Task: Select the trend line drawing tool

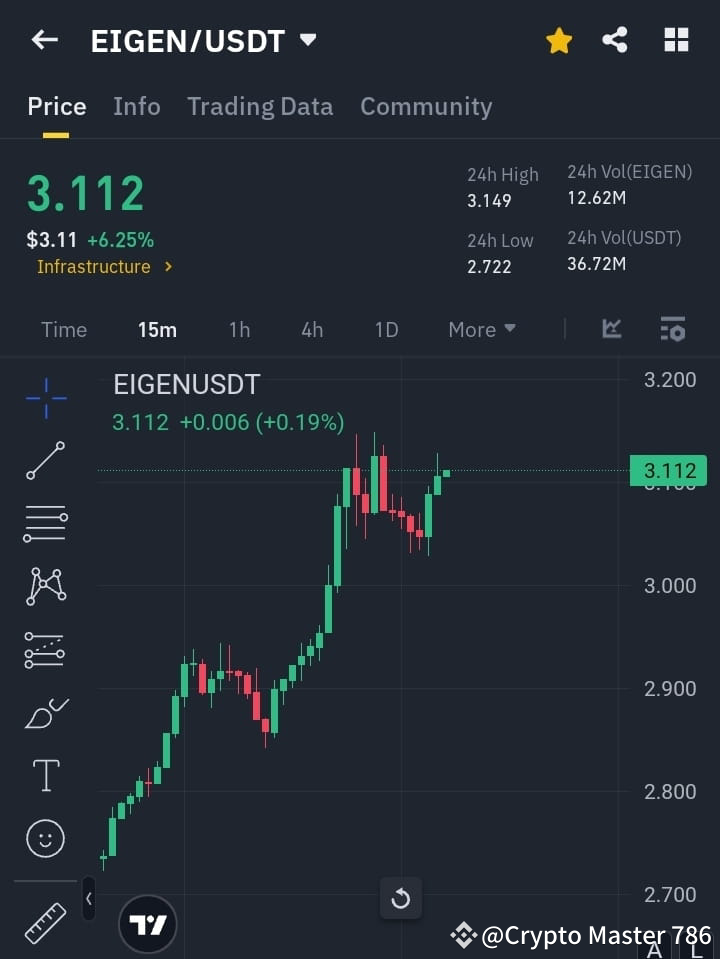Action: [44, 461]
